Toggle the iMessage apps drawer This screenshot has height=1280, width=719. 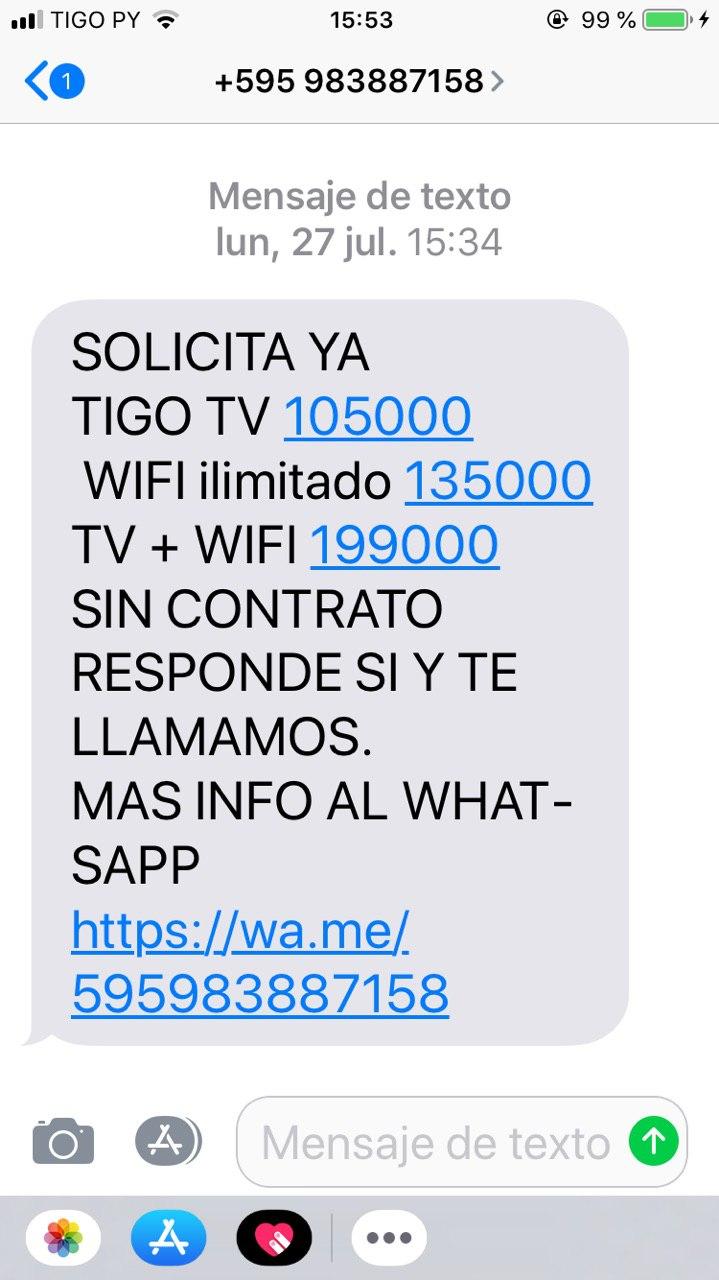tap(168, 1141)
